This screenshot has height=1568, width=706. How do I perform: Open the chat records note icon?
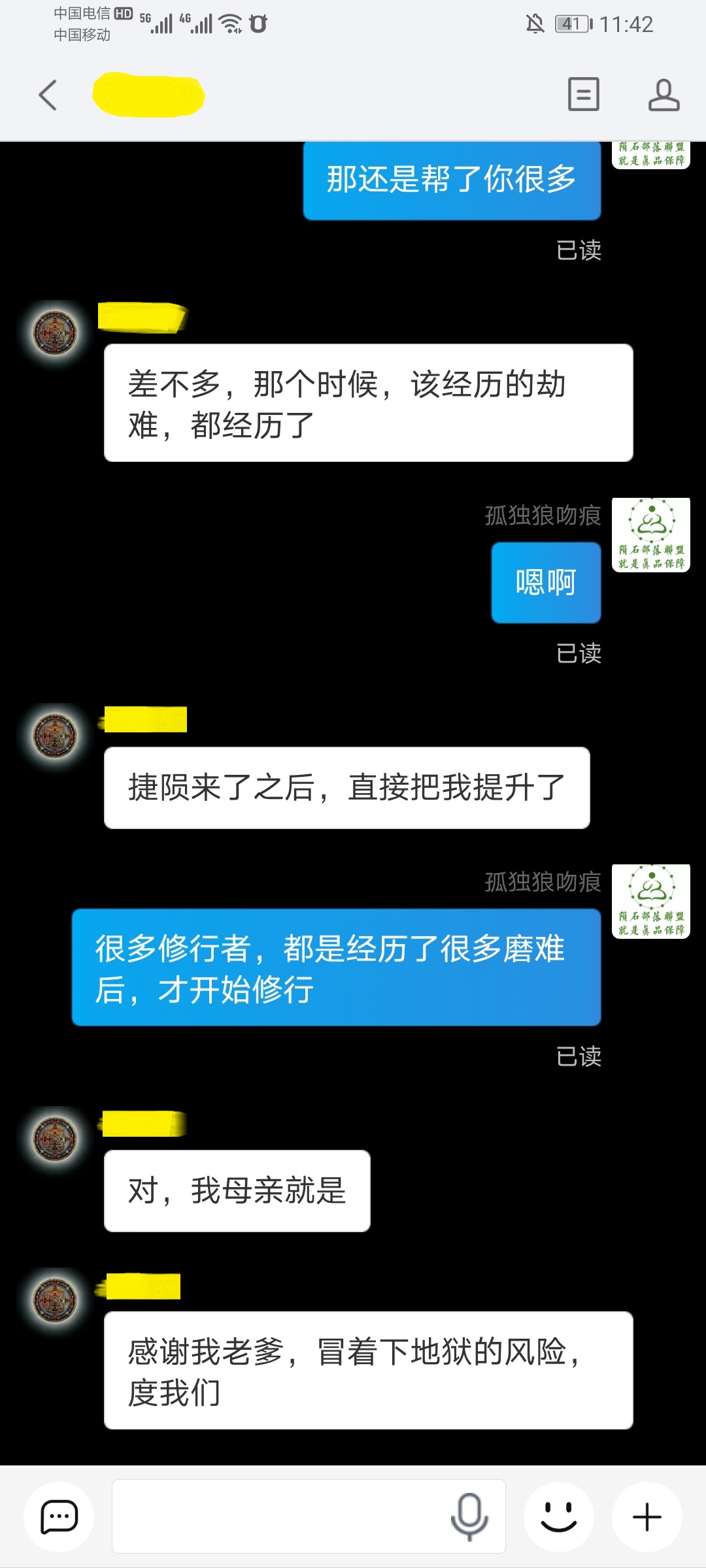(583, 95)
